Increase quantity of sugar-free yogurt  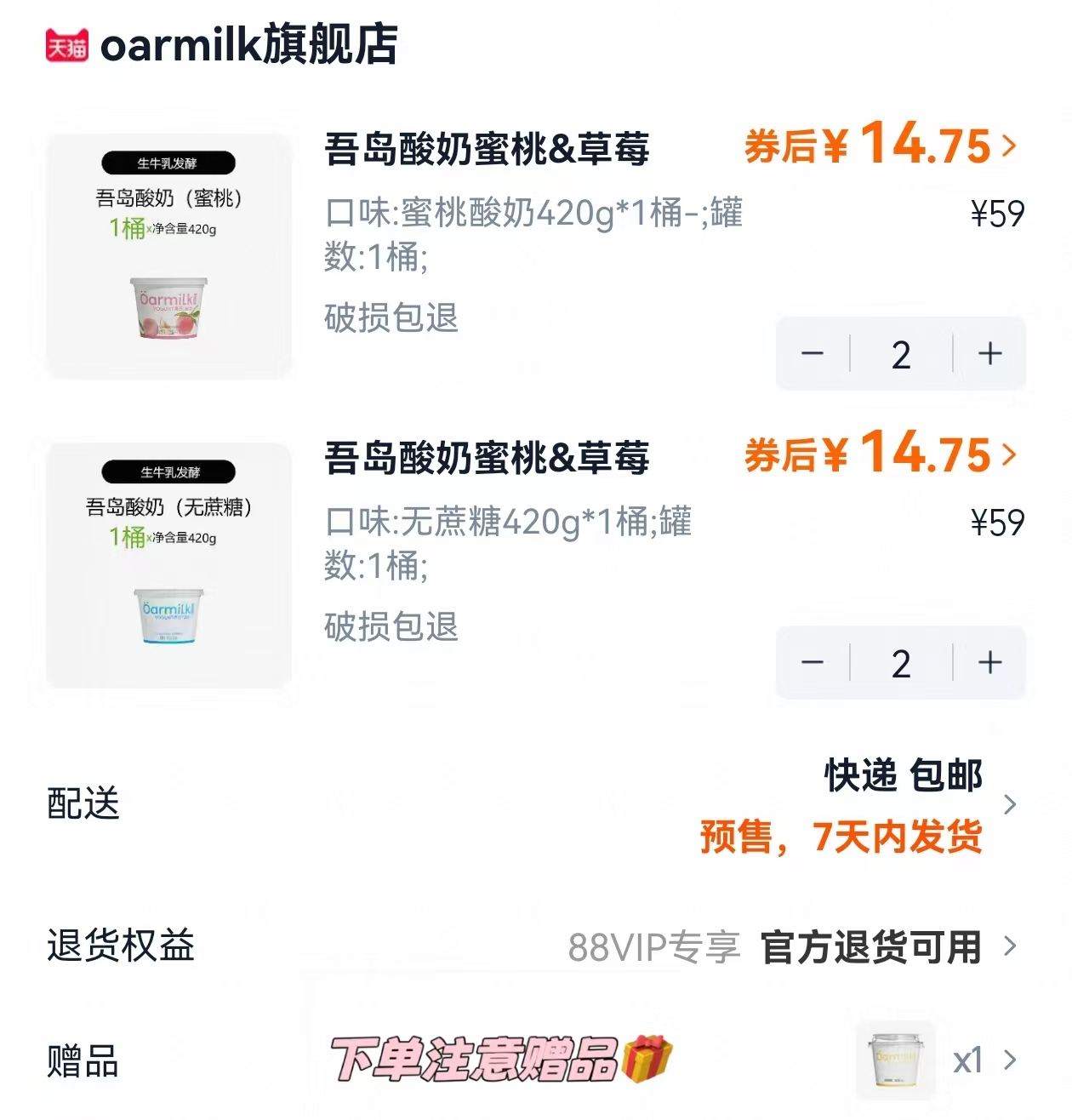coord(988,664)
